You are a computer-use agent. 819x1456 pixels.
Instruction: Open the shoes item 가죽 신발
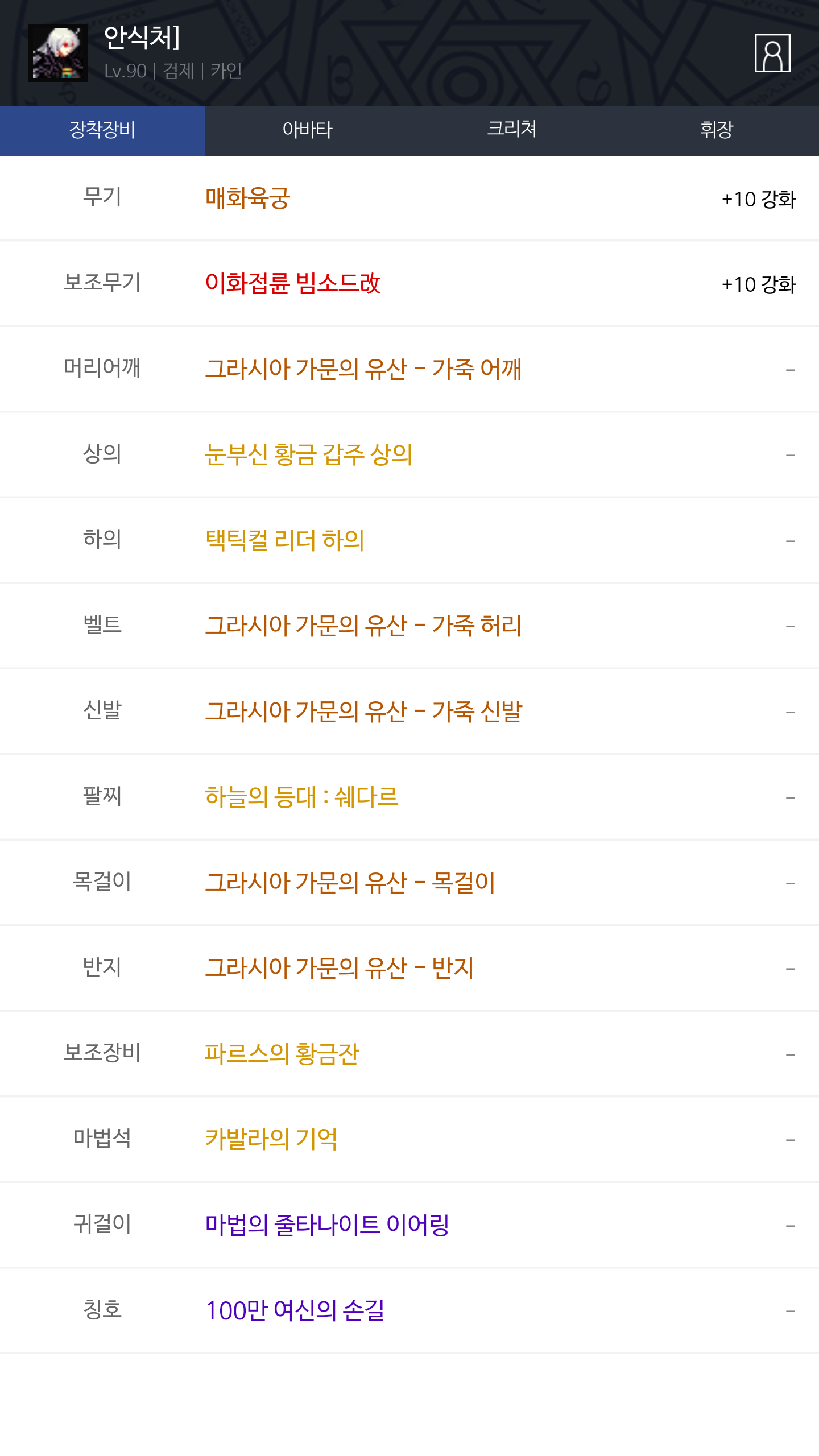pyautogui.click(x=363, y=711)
